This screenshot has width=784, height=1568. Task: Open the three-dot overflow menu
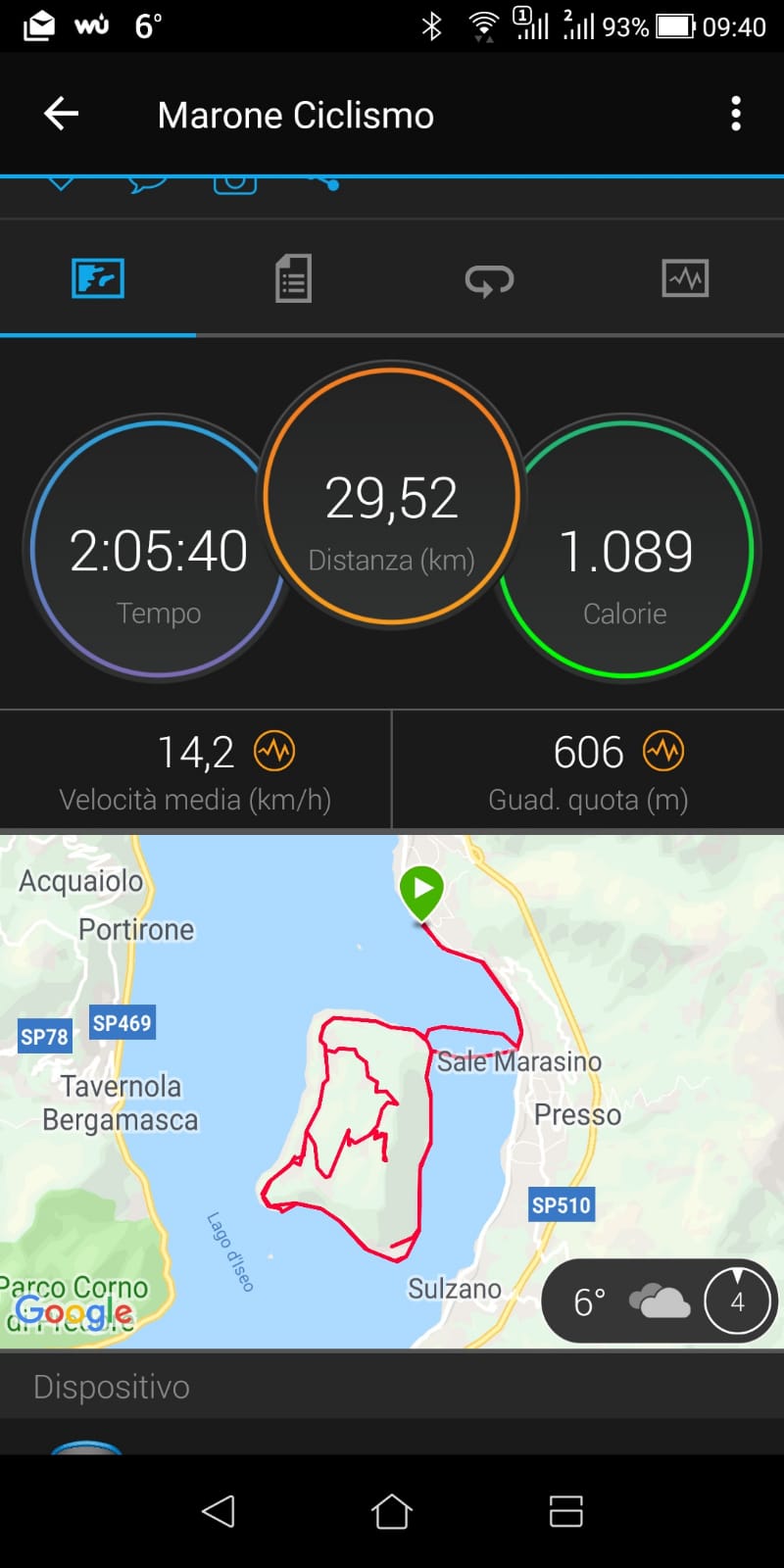click(x=735, y=115)
